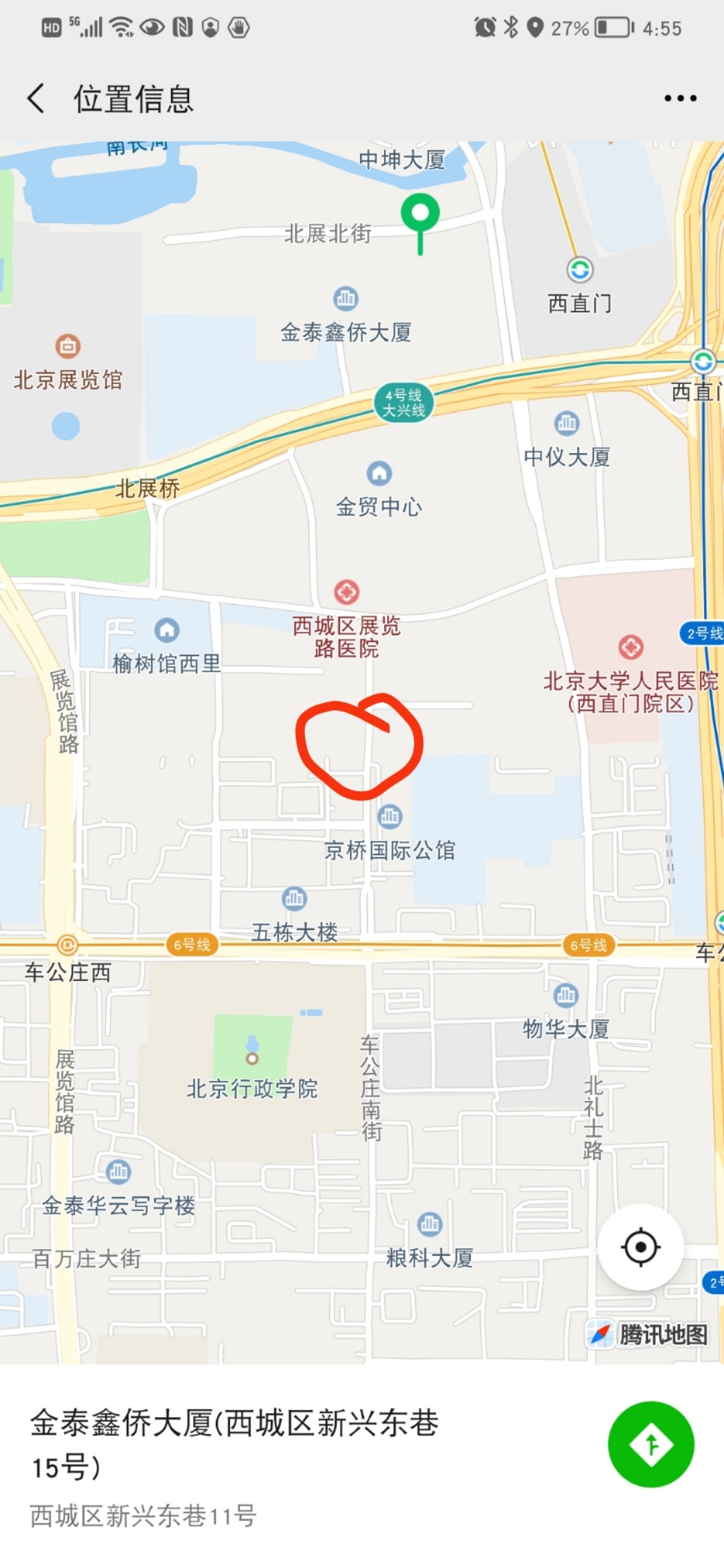
Task: Tap the green location pin marker
Action: (420, 214)
